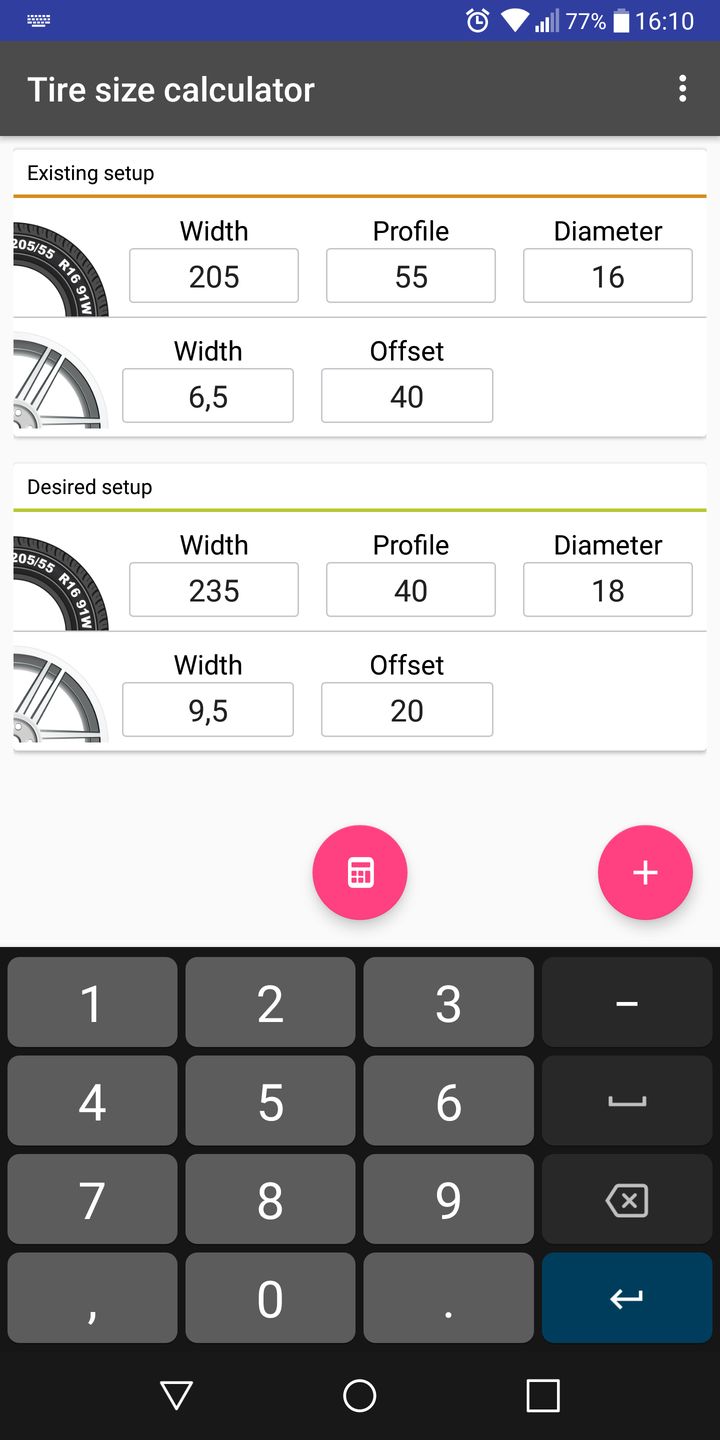Edit existing tire Profile field 55
The width and height of the screenshot is (720, 1440).
pos(411,277)
